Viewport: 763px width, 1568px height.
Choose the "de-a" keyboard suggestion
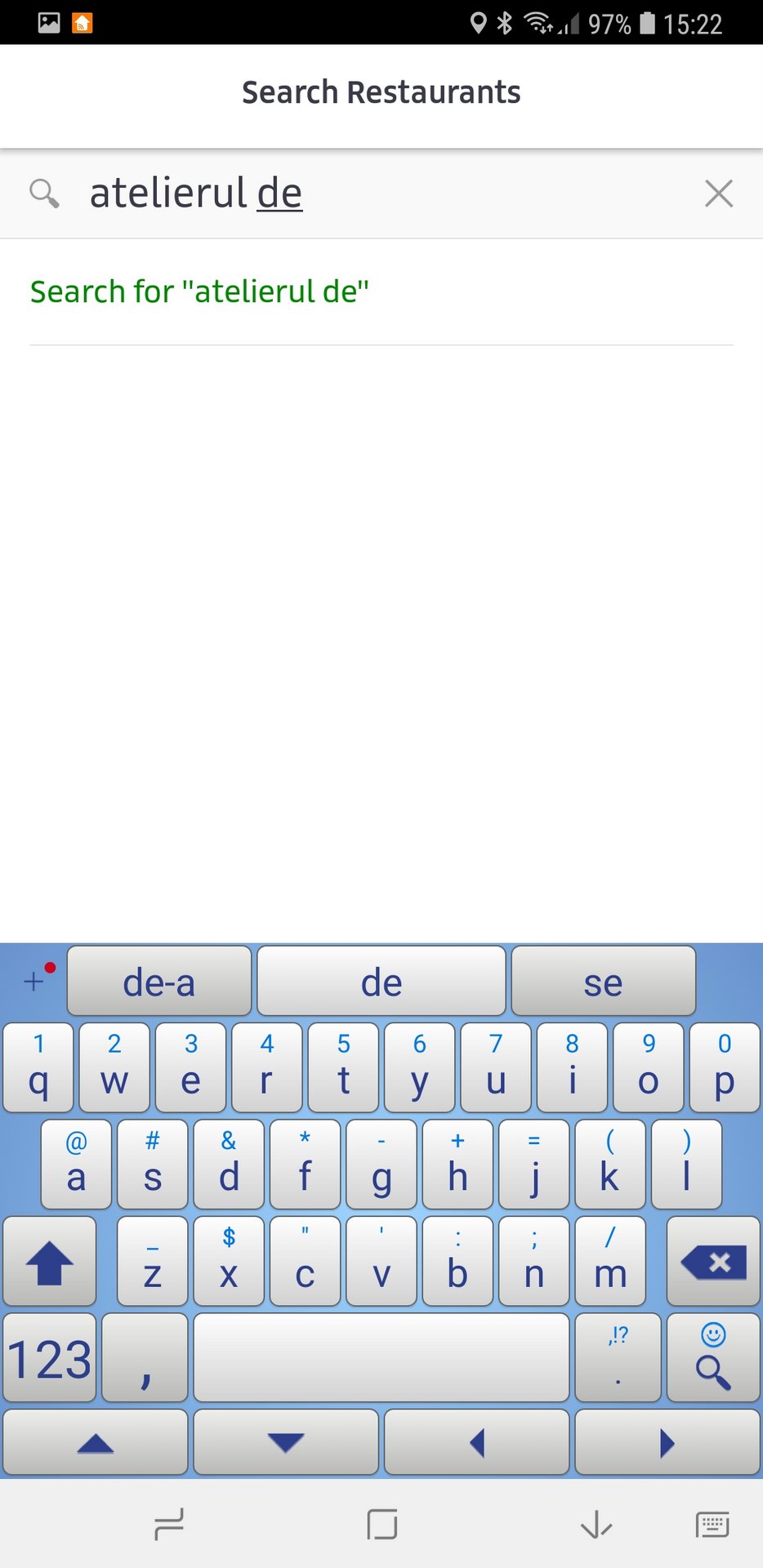click(x=159, y=981)
